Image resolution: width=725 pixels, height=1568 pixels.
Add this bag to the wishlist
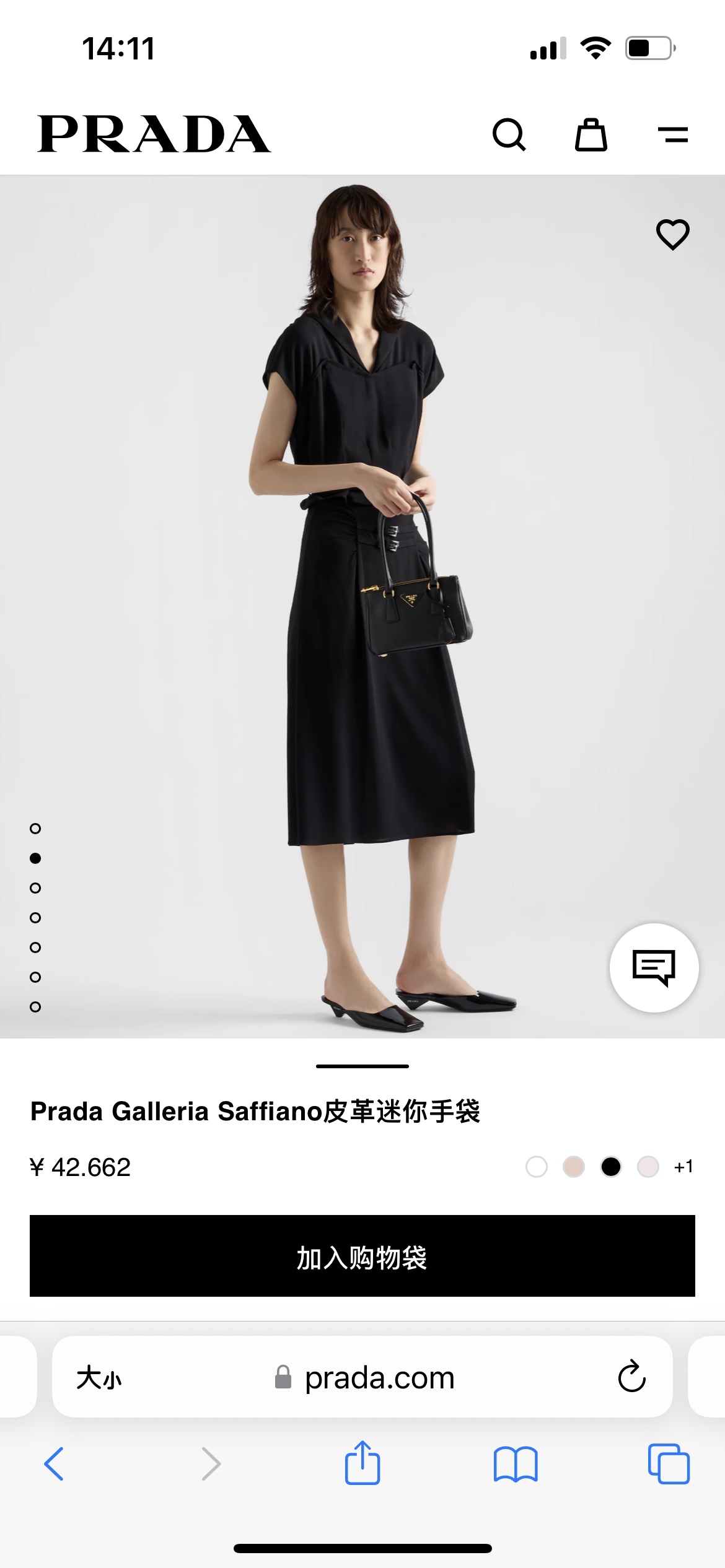[672, 235]
